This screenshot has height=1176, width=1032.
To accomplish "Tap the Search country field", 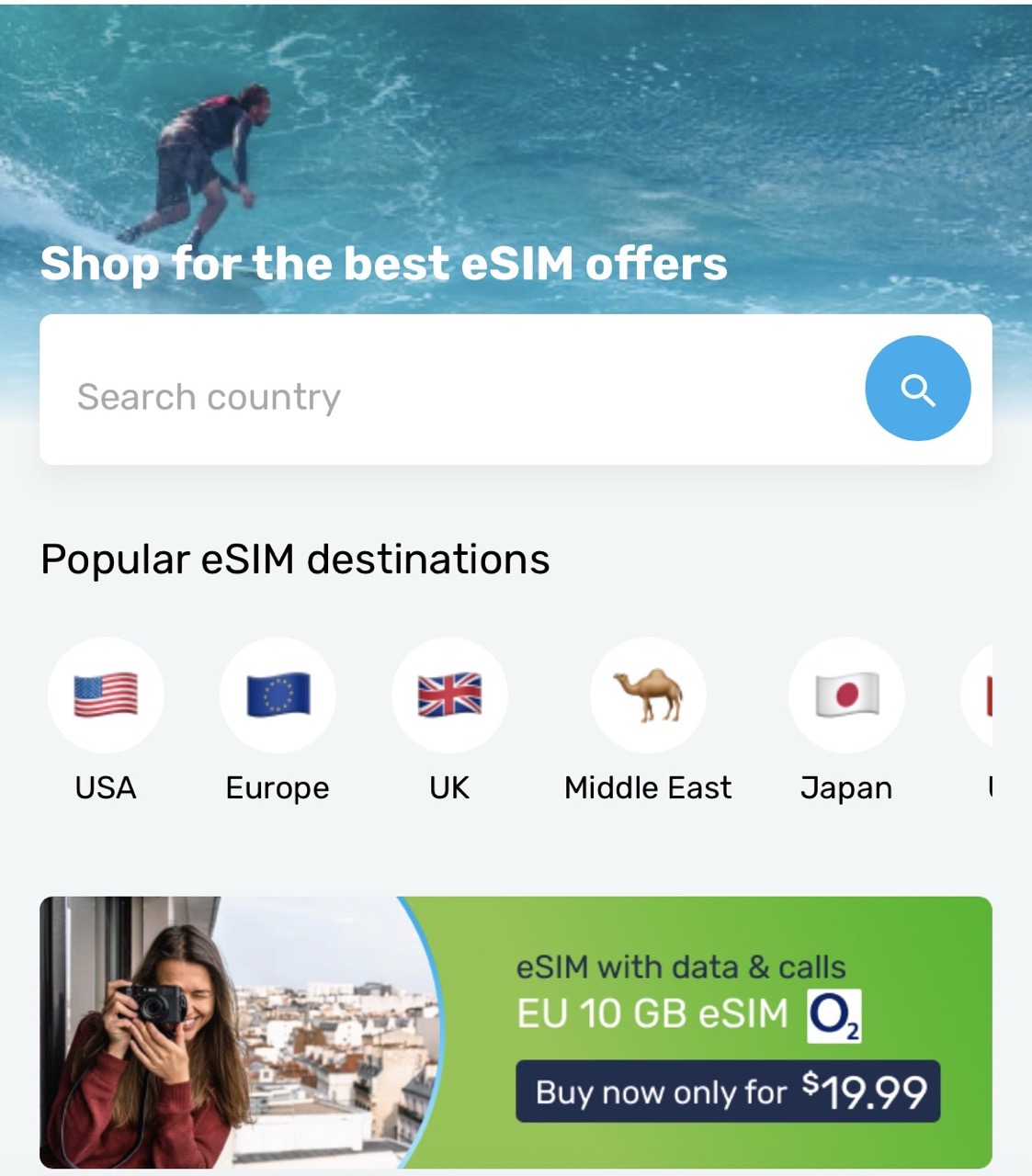I will (x=441, y=396).
